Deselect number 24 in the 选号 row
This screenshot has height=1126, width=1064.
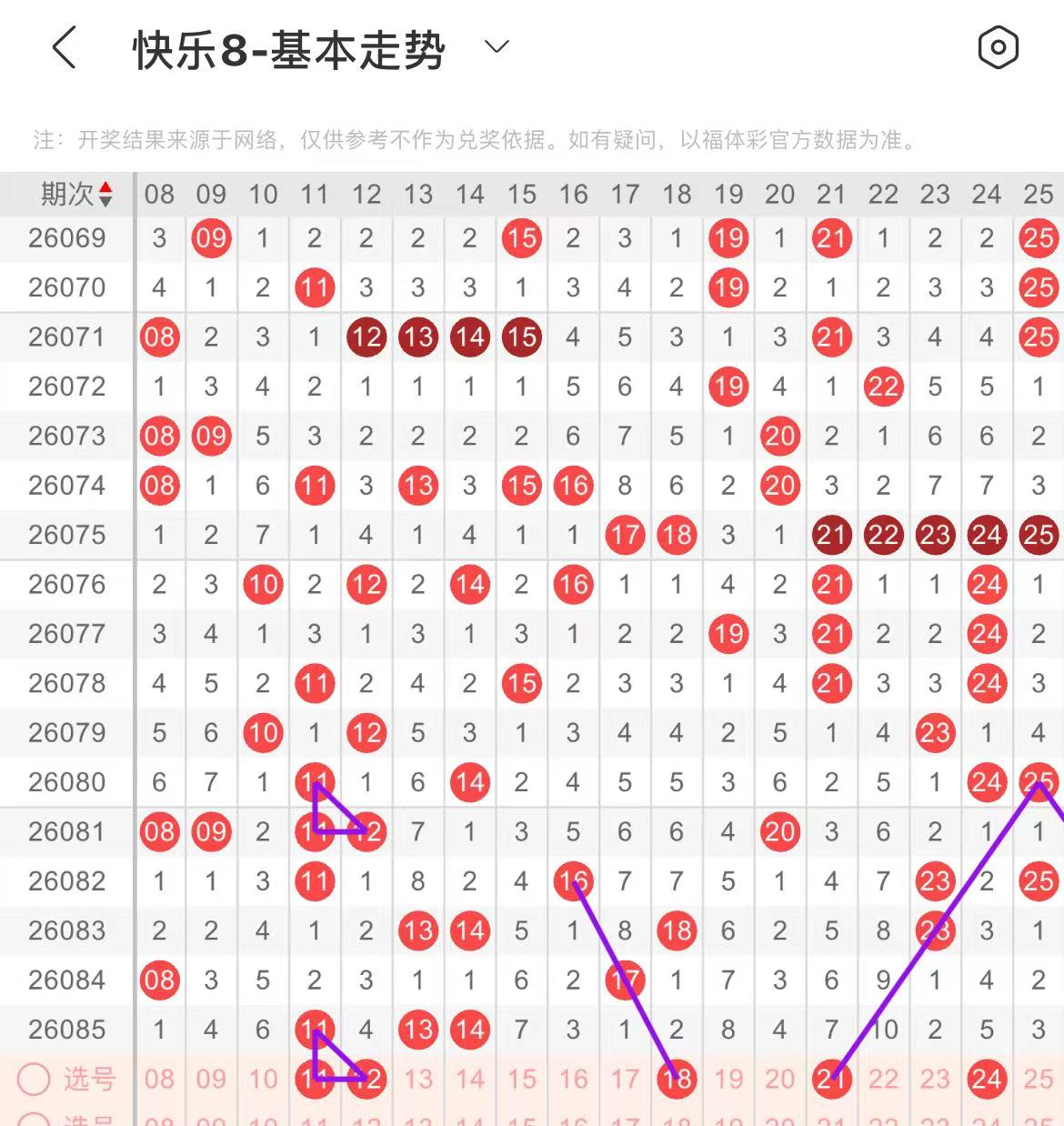(987, 1079)
